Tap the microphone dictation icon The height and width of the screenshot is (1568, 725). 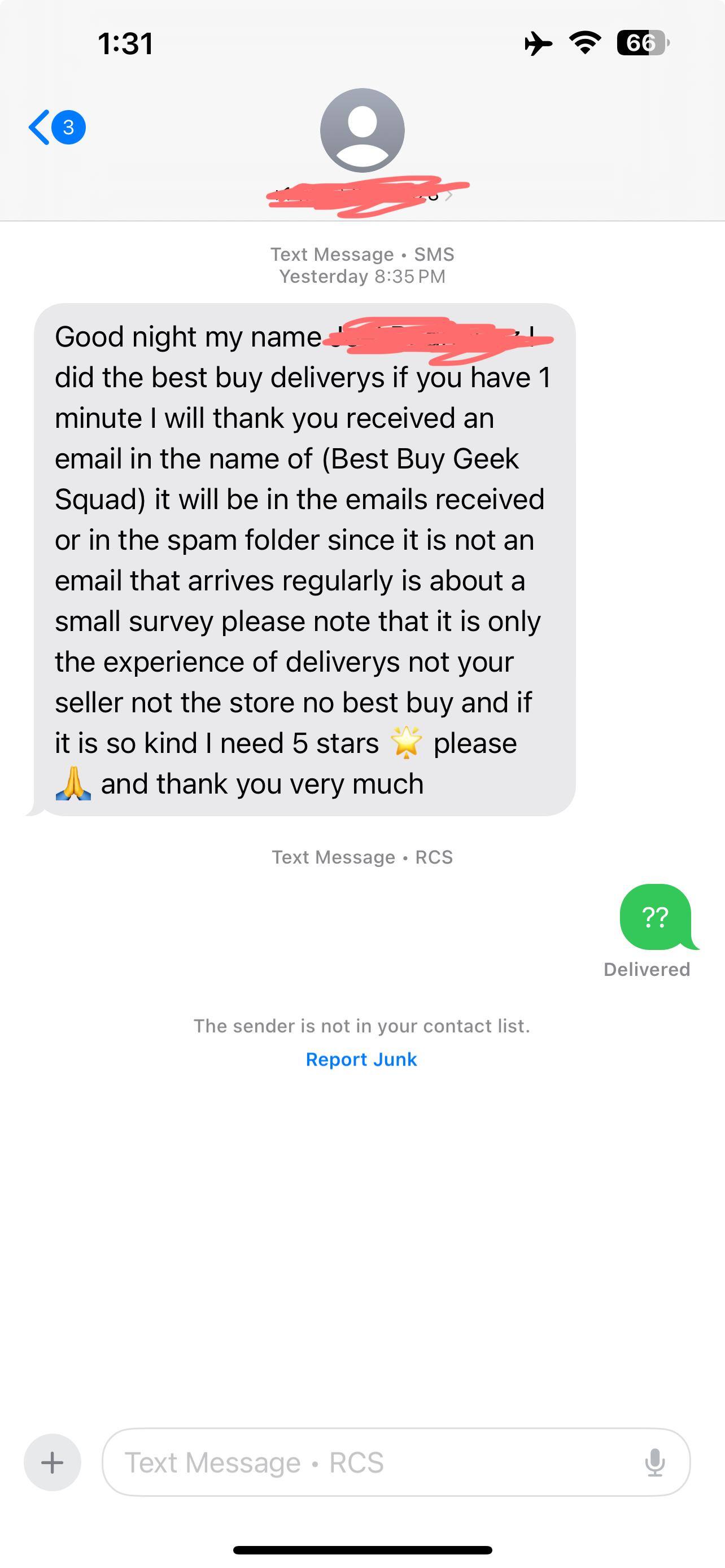click(656, 1464)
